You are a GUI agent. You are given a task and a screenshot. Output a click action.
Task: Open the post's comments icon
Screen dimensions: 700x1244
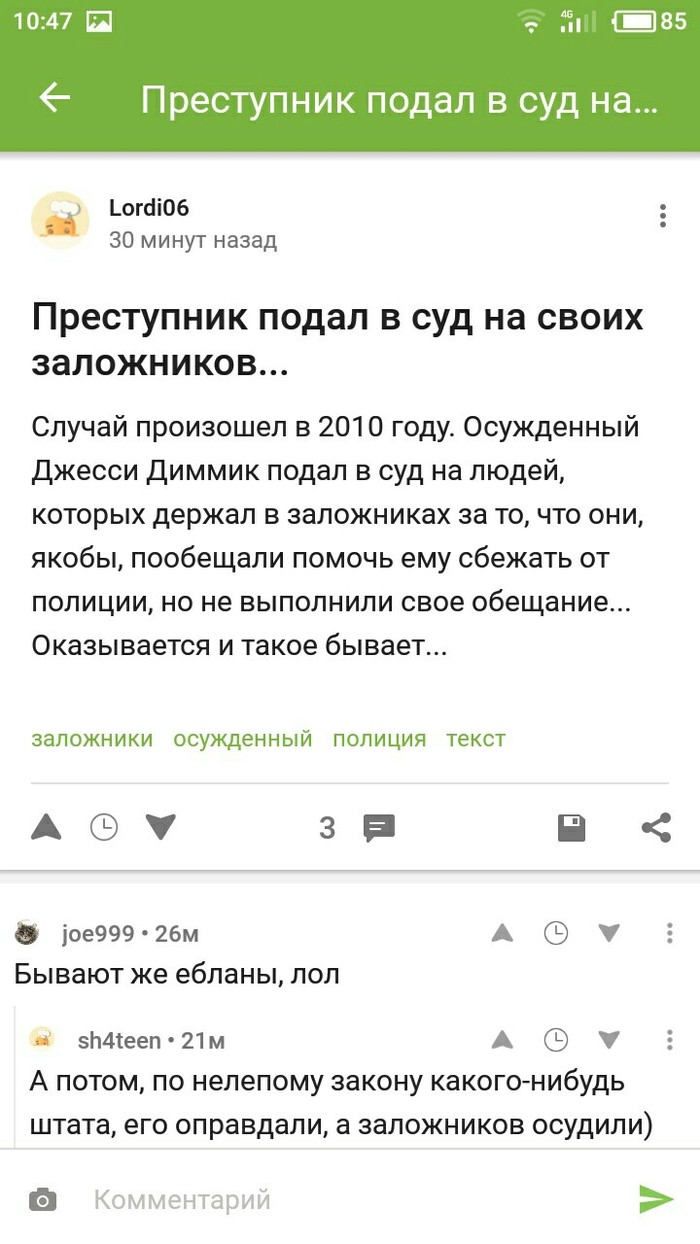[379, 828]
